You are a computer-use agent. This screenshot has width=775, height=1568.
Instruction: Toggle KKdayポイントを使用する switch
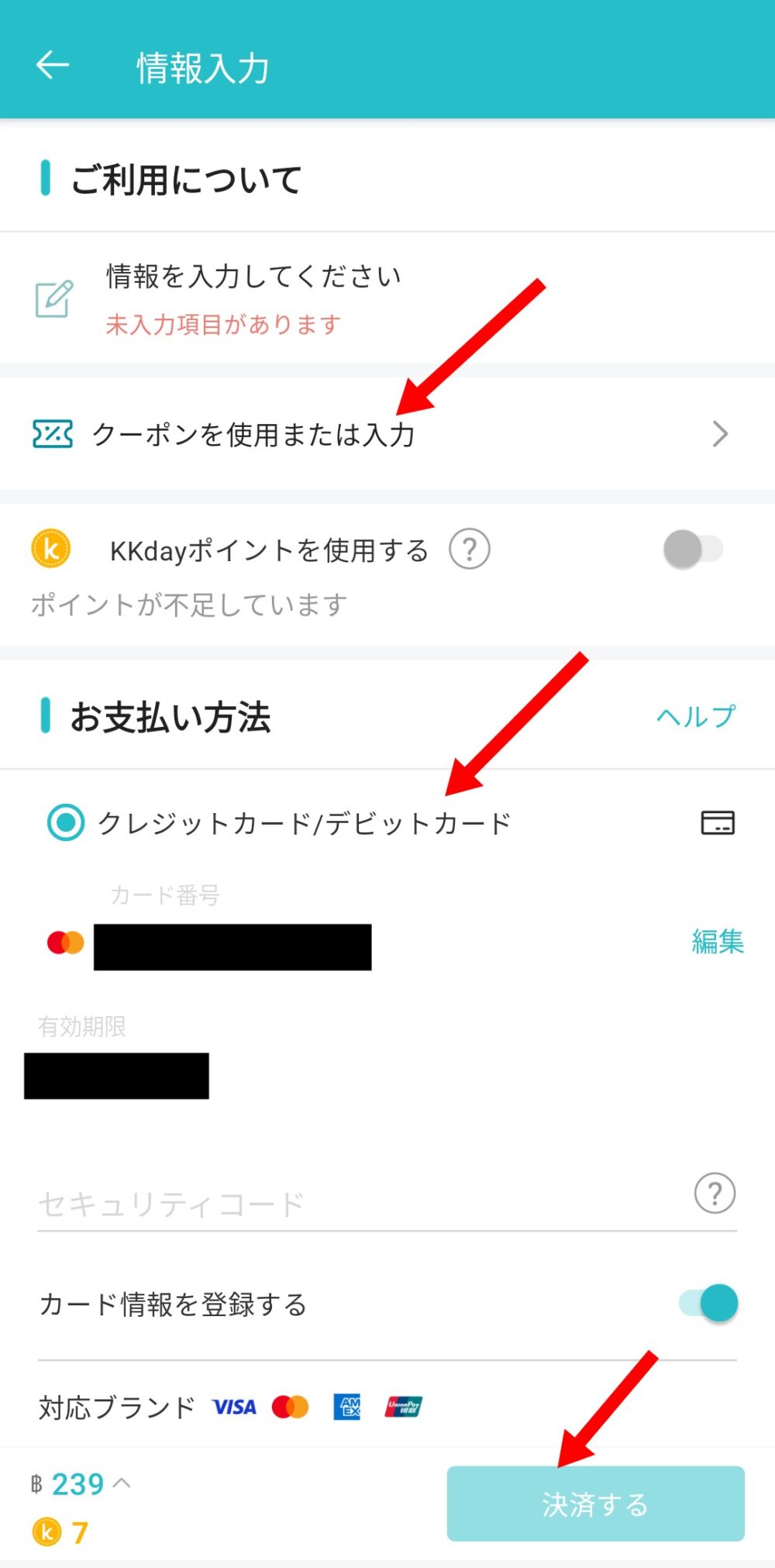pos(693,550)
